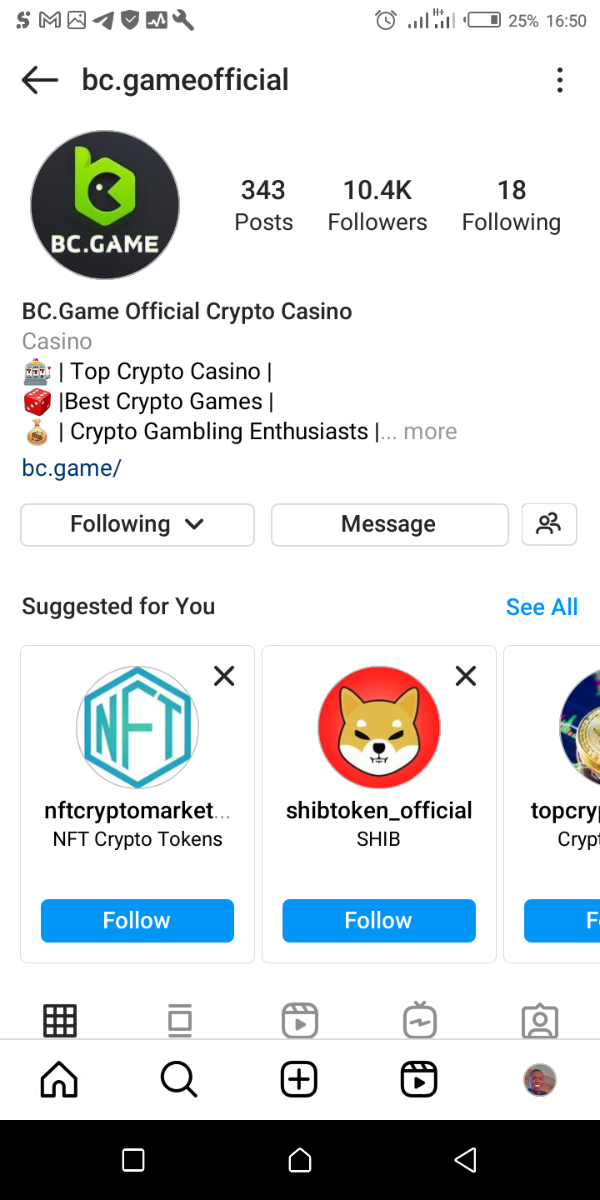Open the three-dot overflow menu

559,80
